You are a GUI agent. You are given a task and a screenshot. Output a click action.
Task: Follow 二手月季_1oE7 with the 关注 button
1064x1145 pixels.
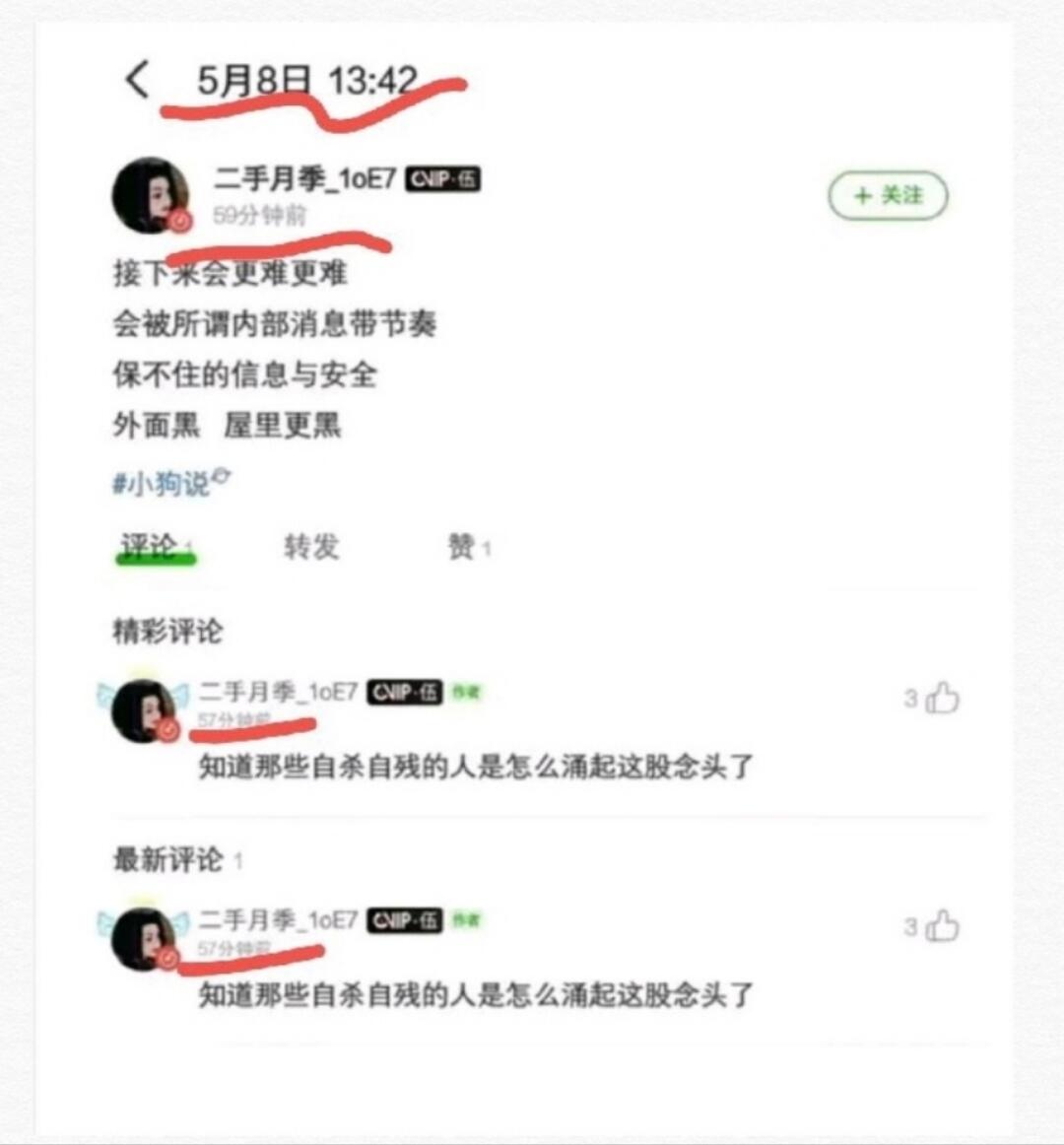[x=888, y=196]
